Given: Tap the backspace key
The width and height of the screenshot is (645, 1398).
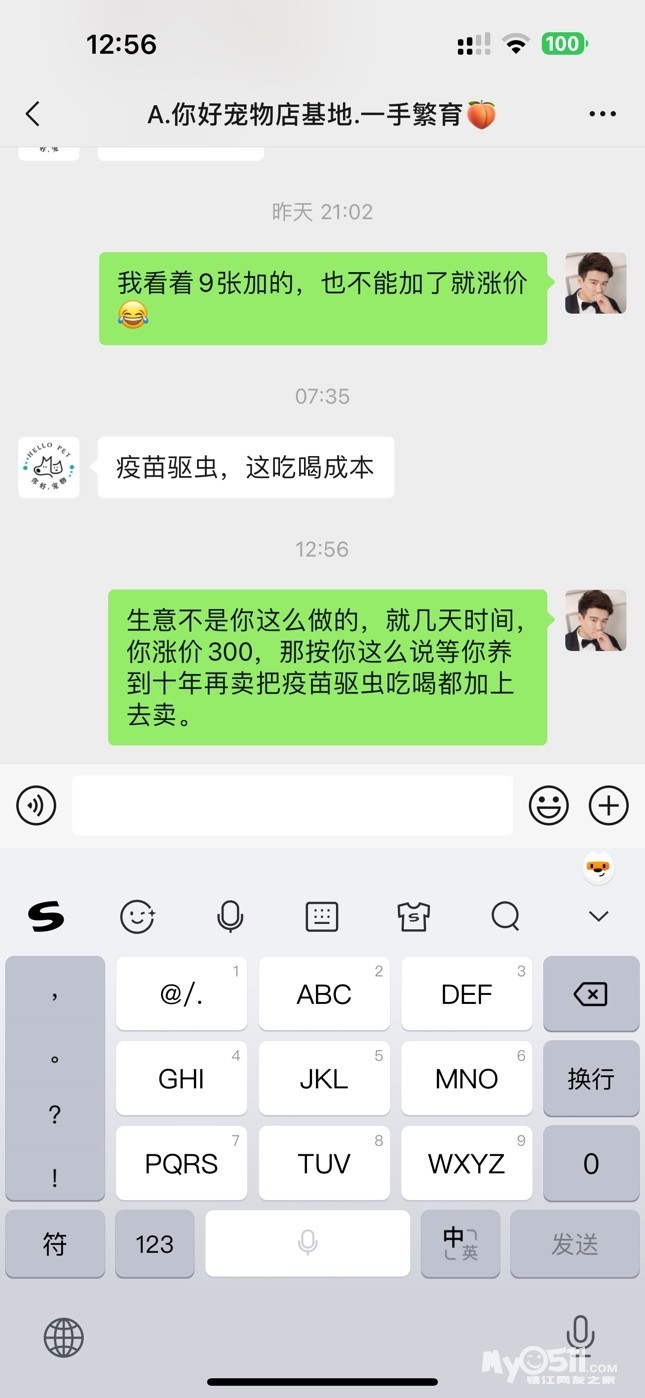Looking at the screenshot, I should point(590,994).
